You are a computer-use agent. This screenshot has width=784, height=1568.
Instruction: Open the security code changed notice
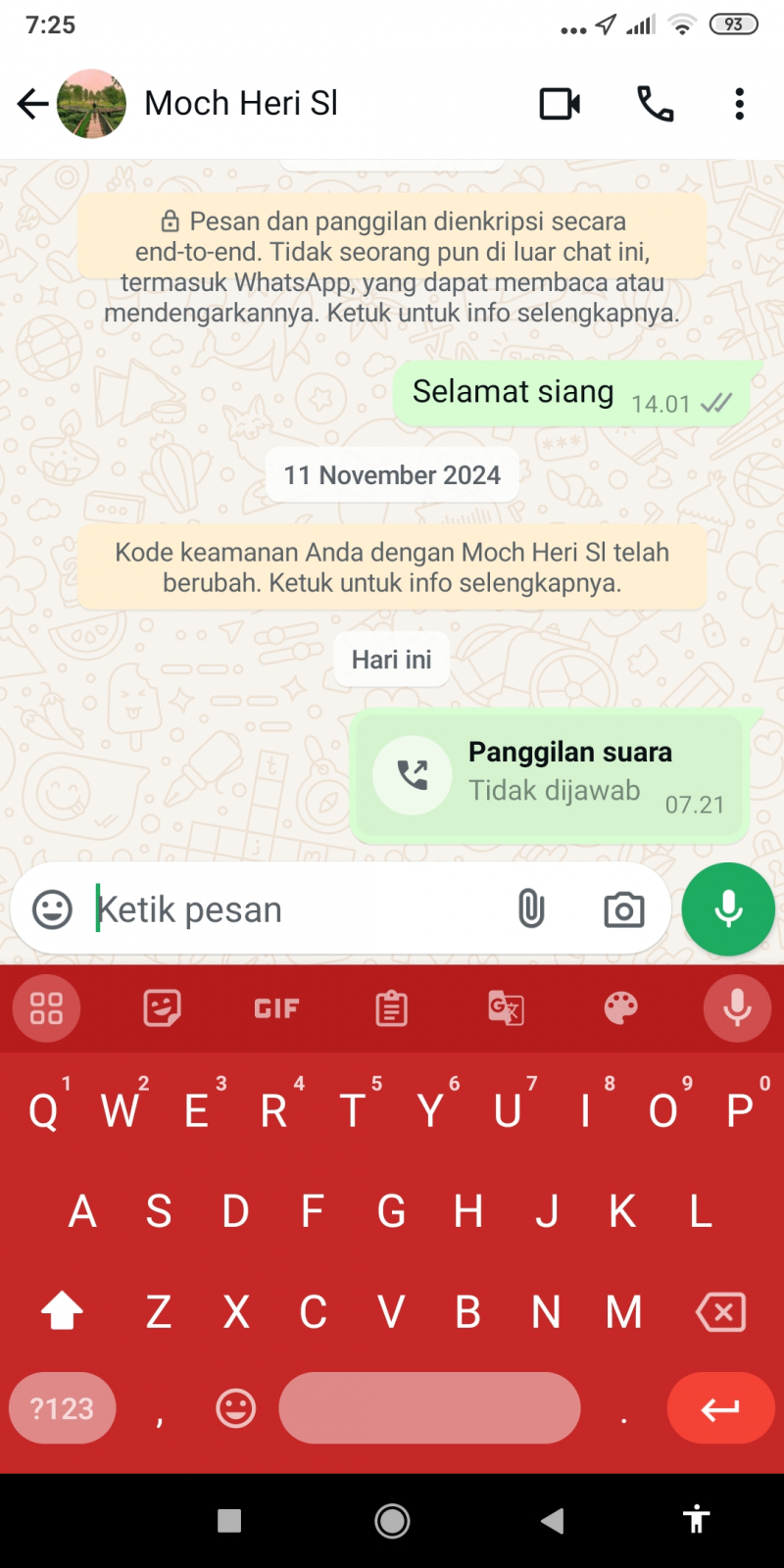pos(392,567)
